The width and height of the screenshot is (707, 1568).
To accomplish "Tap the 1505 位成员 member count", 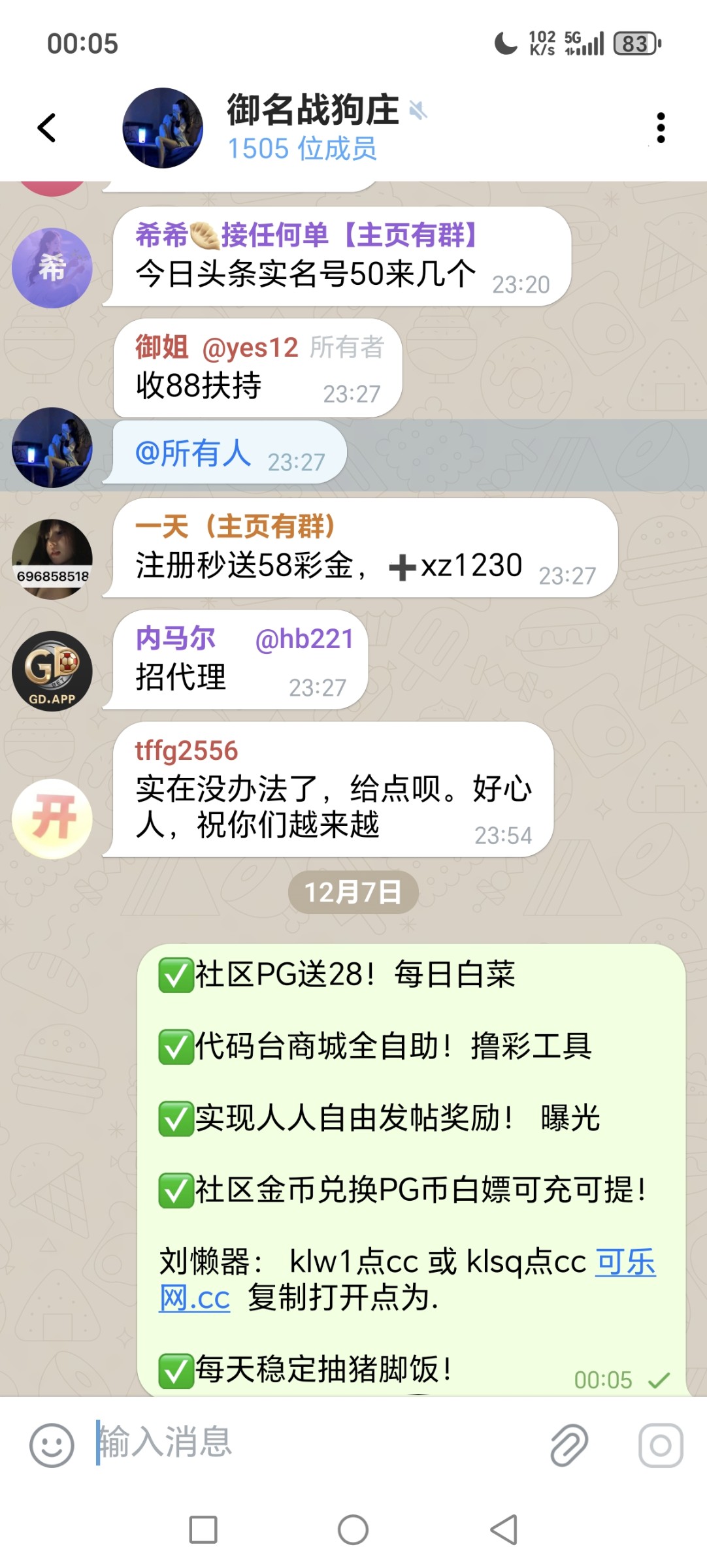I will click(303, 149).
